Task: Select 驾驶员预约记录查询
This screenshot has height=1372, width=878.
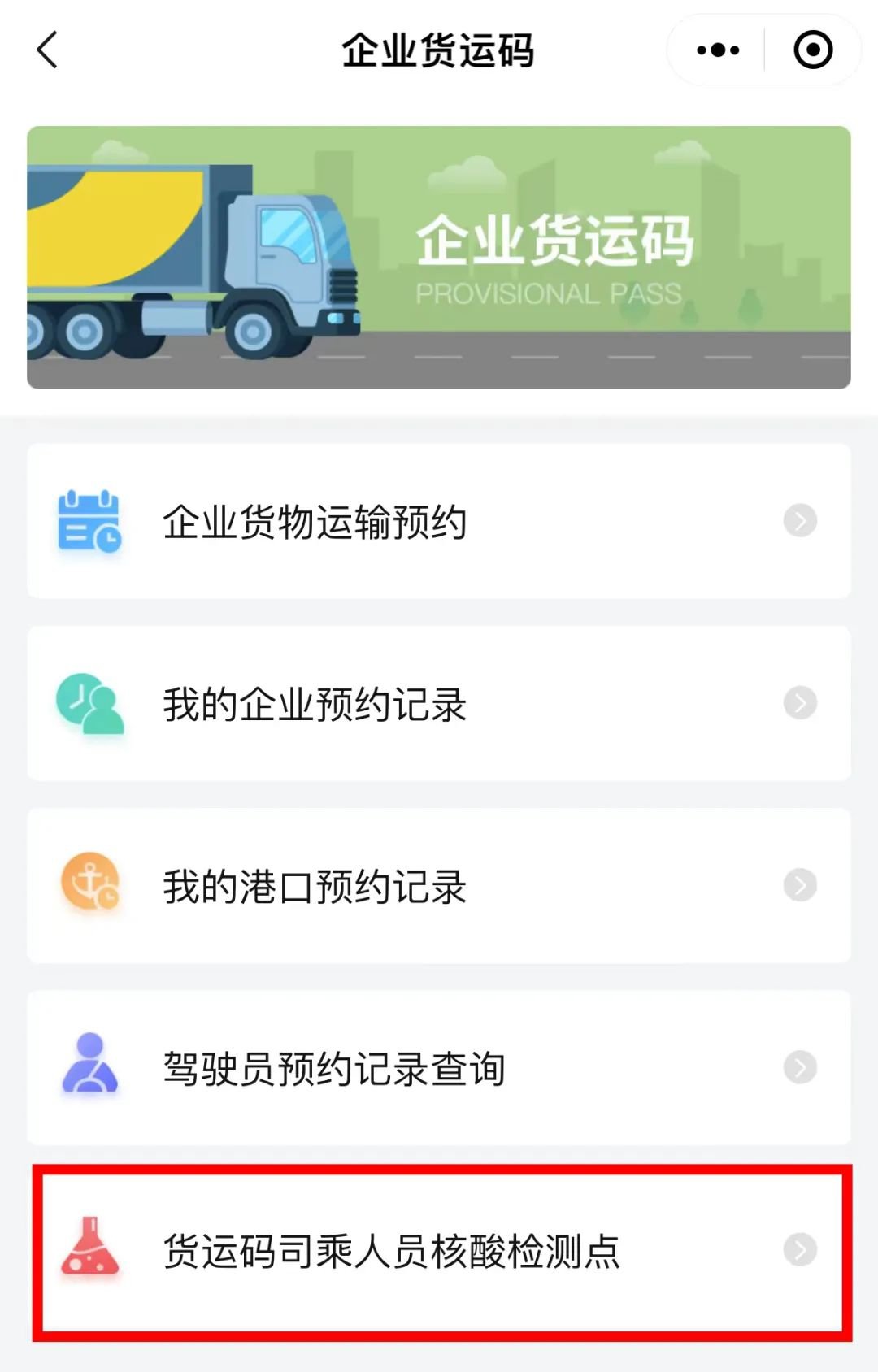Action: [x=439, y=1067]
